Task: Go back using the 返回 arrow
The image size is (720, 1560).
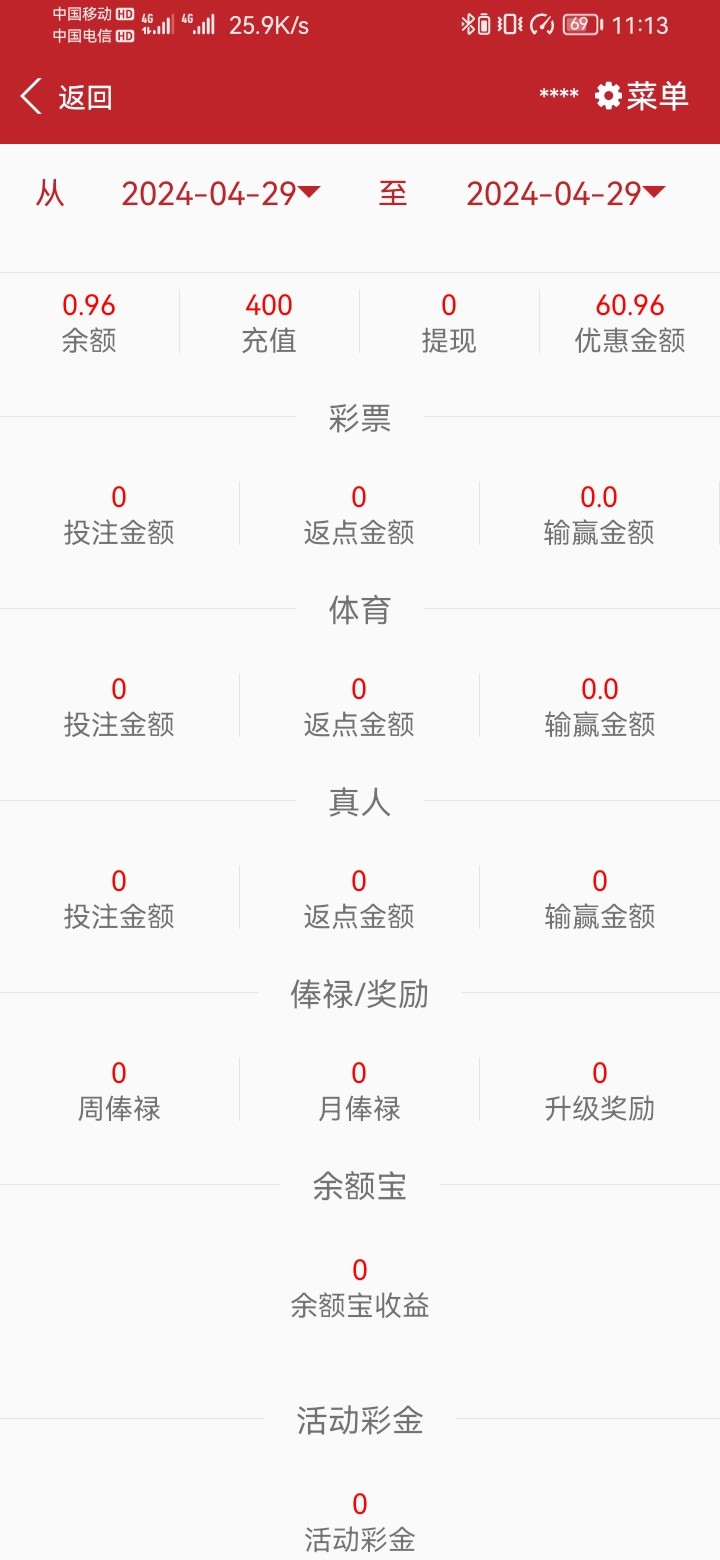Action: tap(64, 97)
